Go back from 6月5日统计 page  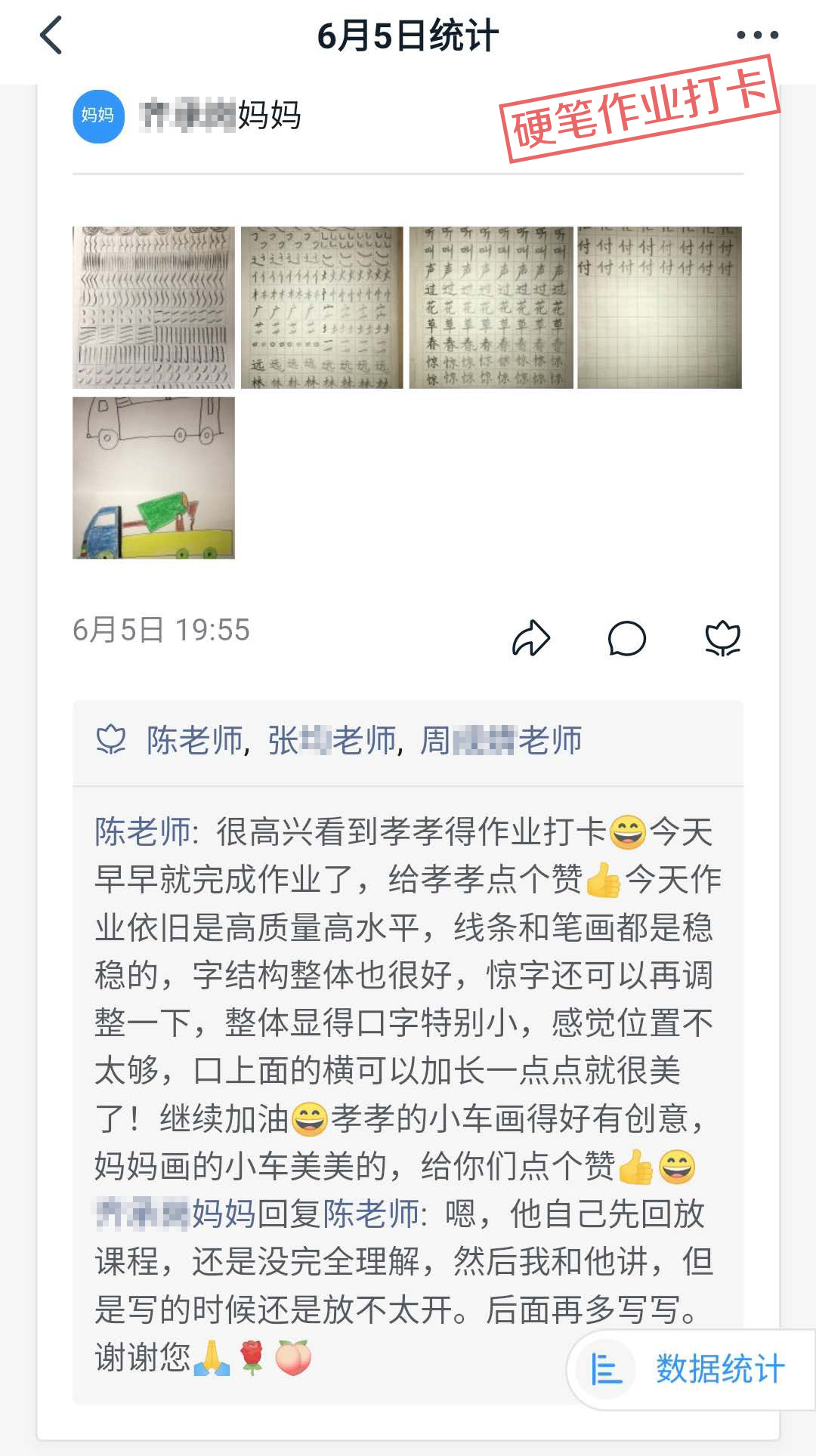51,35
